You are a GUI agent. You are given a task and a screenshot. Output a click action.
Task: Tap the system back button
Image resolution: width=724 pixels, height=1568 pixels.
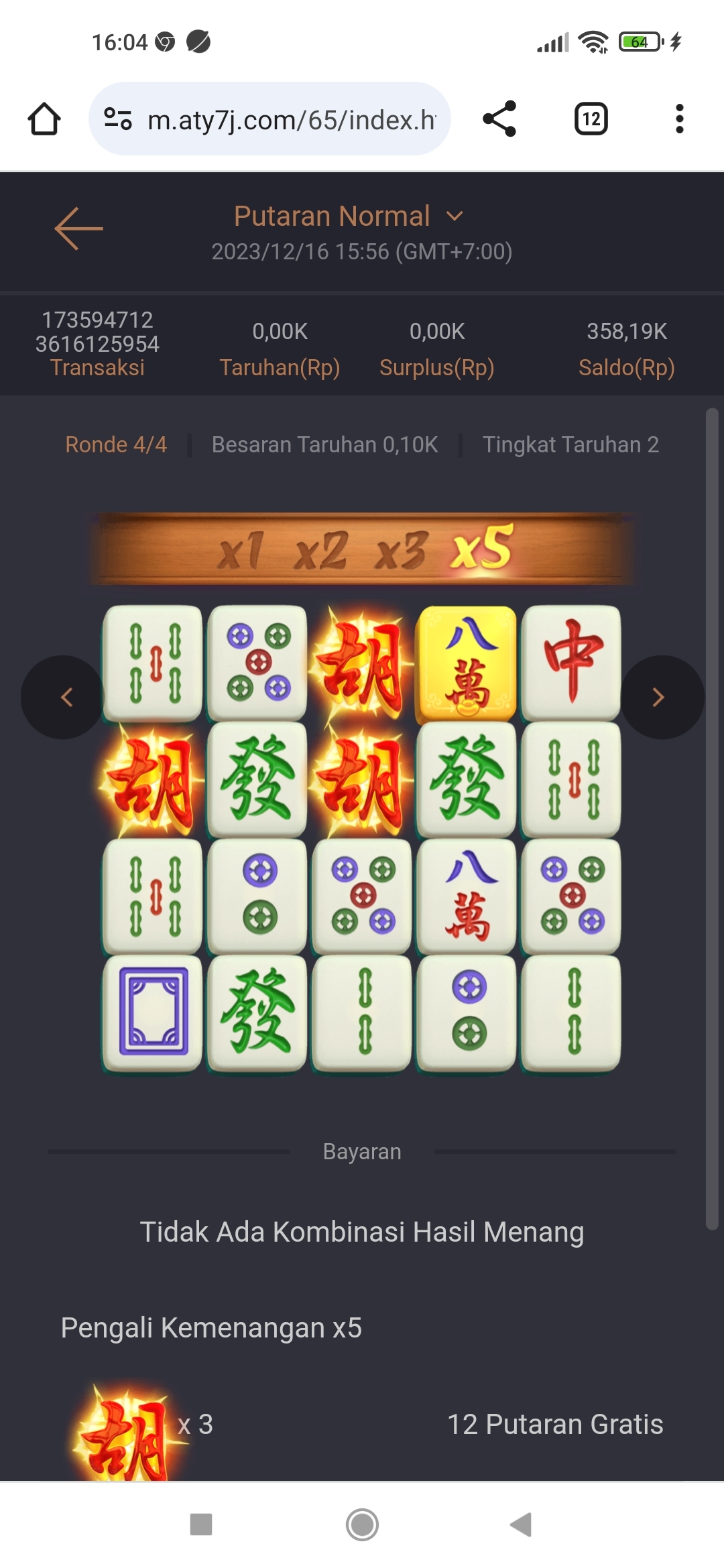[x=521, y=1524]
